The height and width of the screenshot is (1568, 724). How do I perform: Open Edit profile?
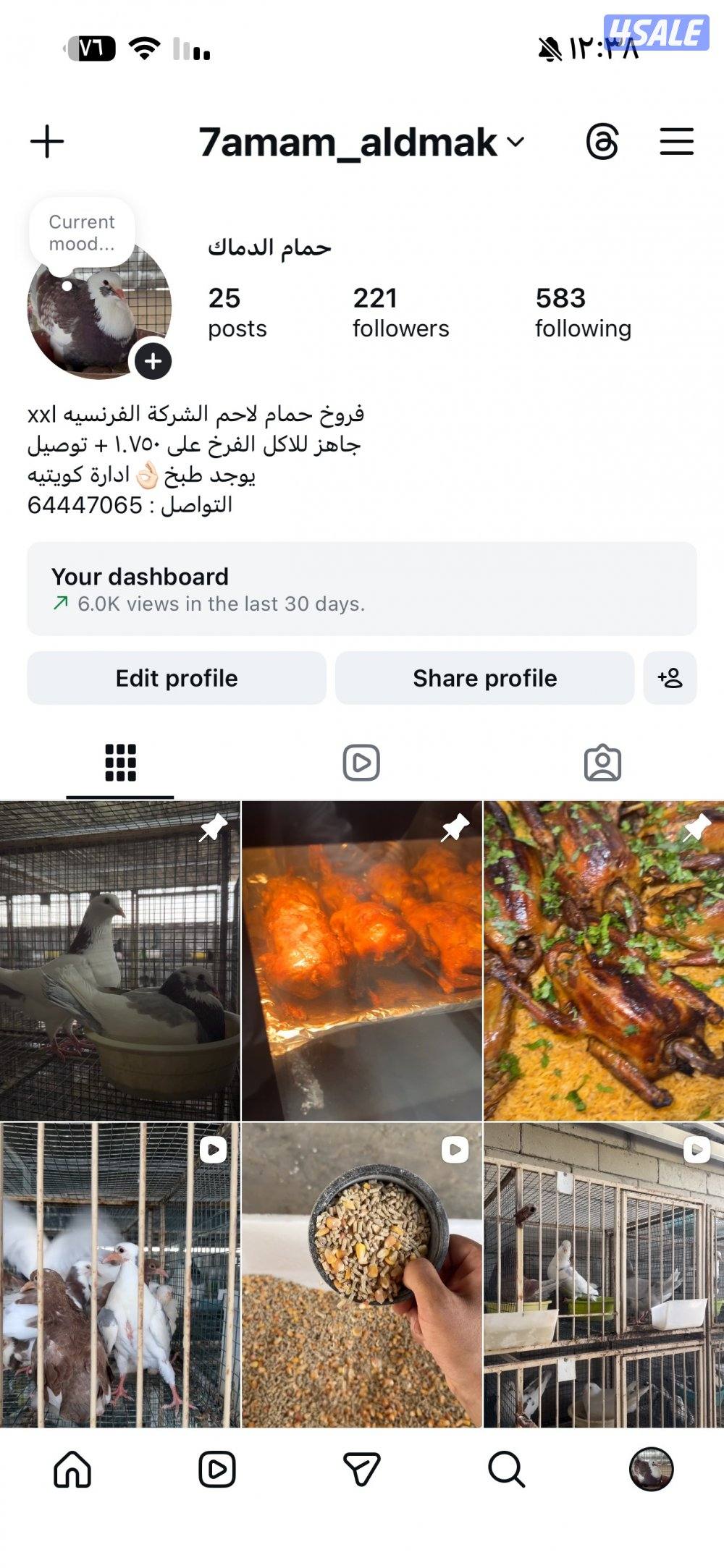pos(175,678)
